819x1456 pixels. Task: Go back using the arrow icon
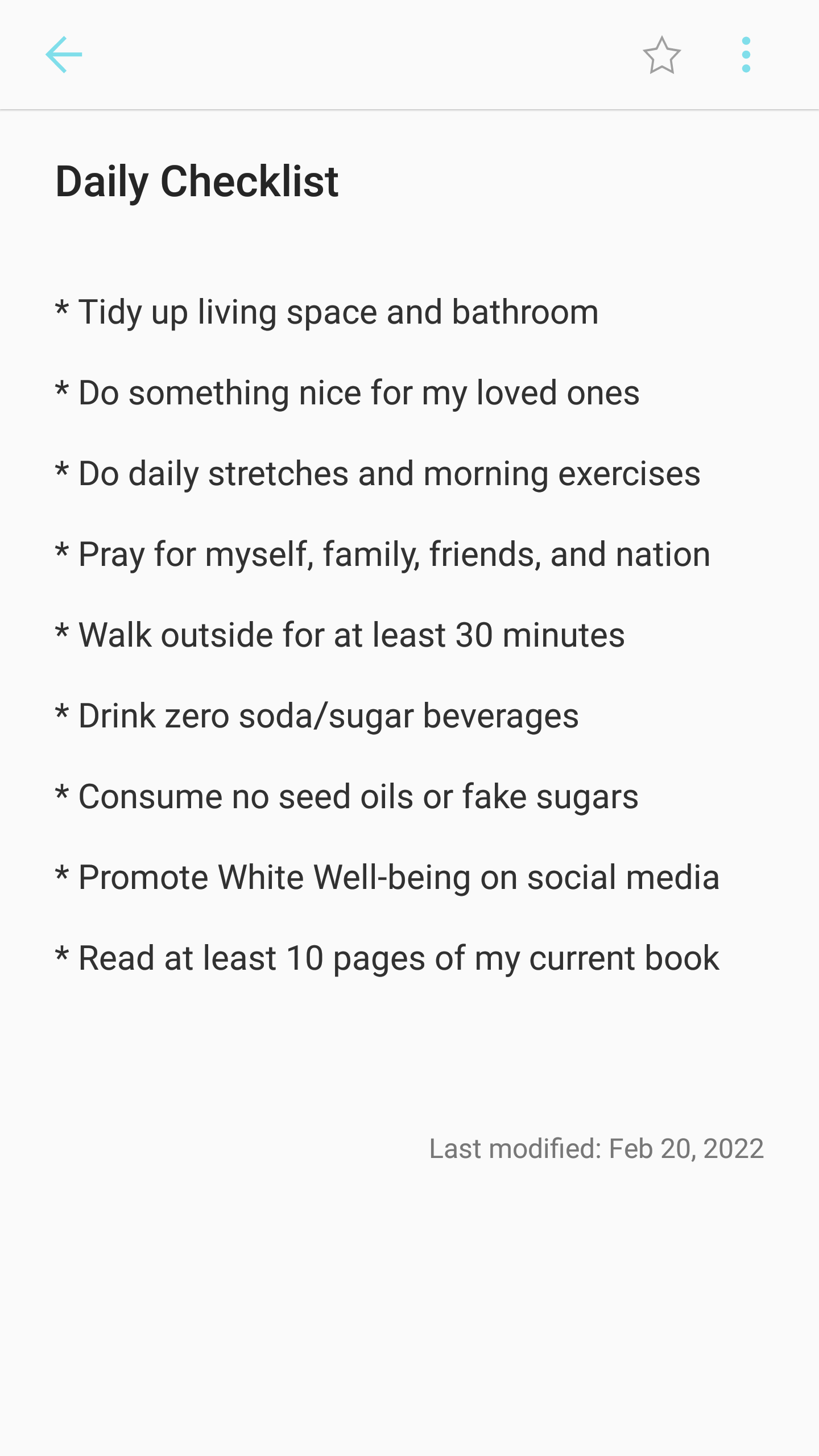[64, 55]
